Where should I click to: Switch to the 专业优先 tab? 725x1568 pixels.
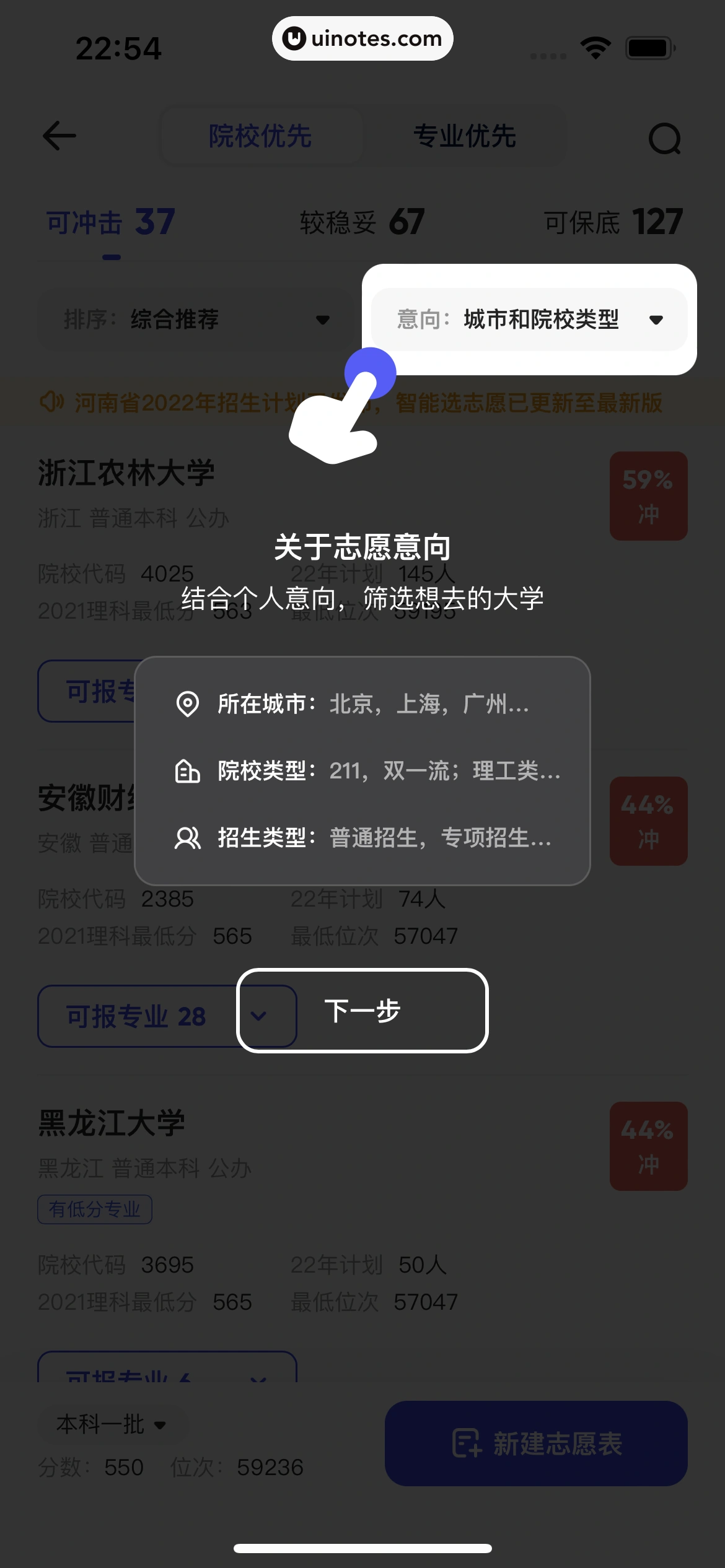click(x=465, y=136)
